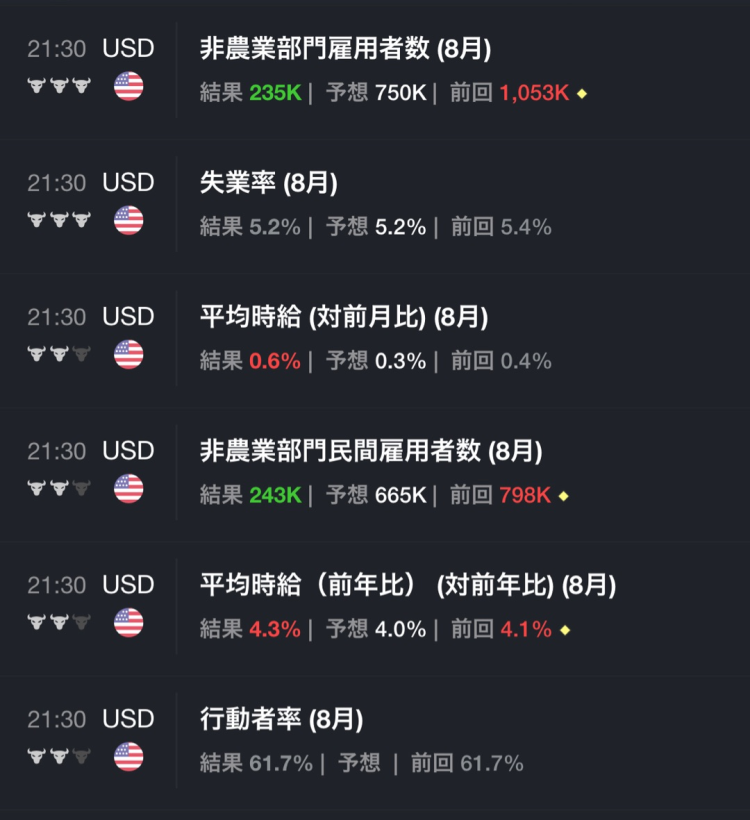Open the 非農業部門民間雇用者数 (8月) row

click(x=371, y=452)
